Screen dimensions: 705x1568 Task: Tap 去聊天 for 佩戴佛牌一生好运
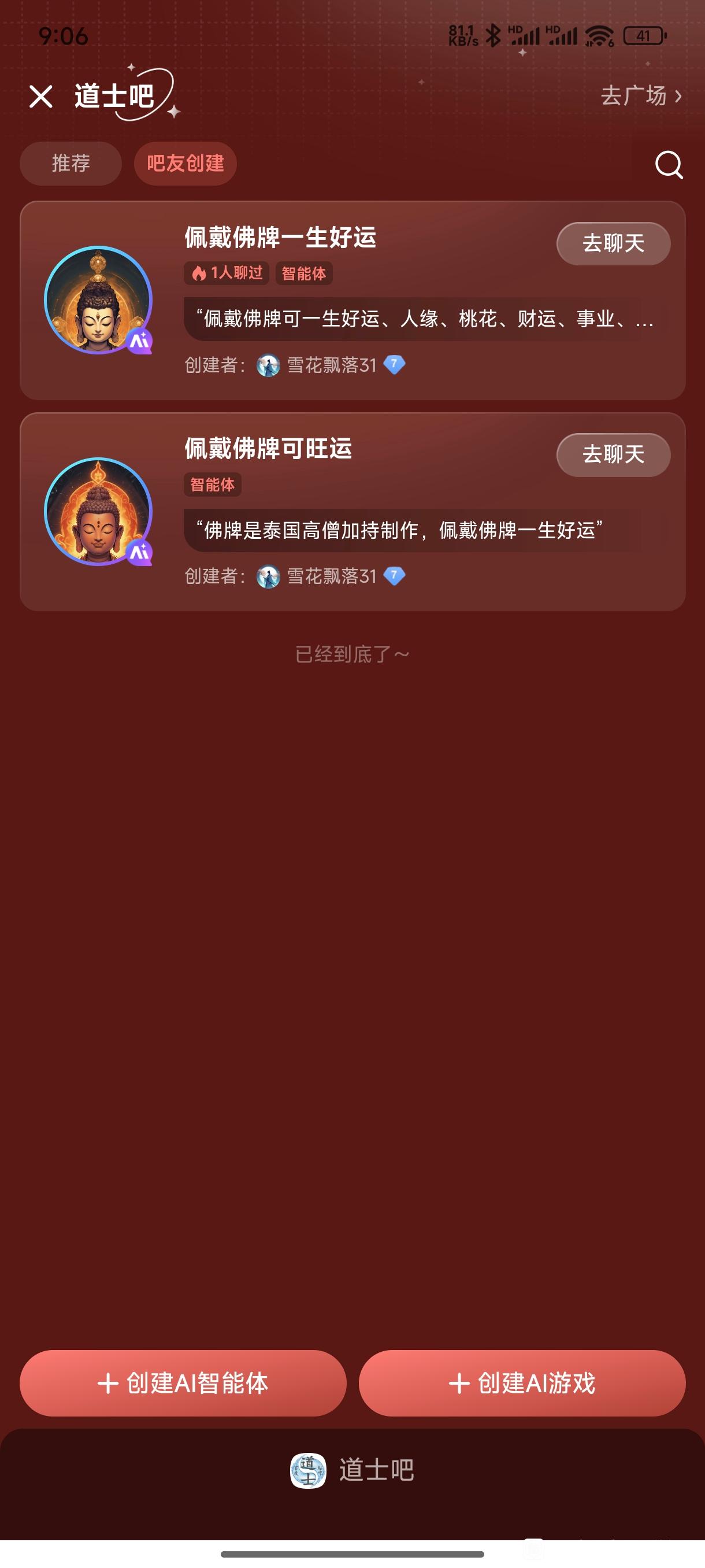613,243
